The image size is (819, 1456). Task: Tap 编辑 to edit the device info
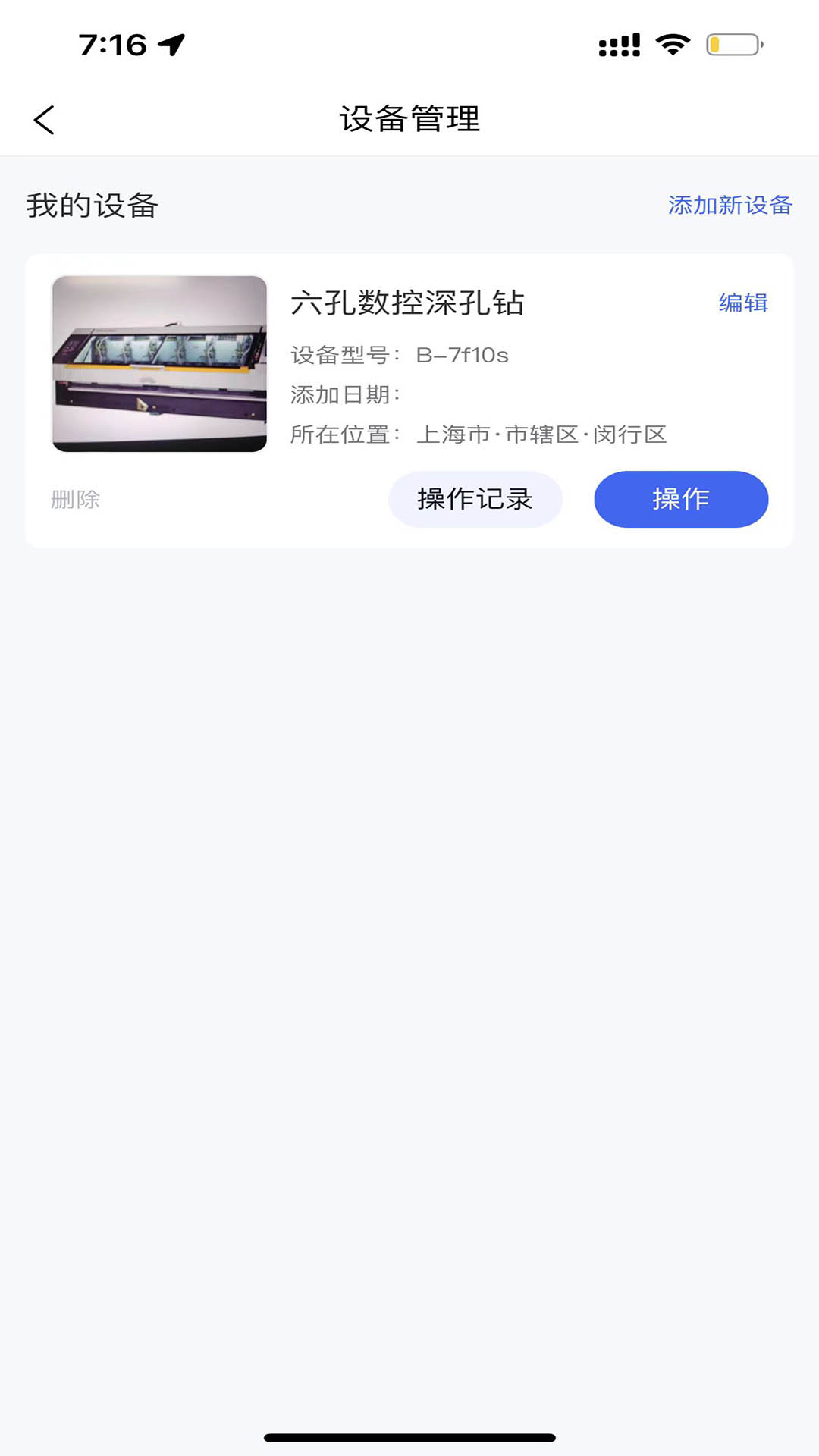pos(742,303)
